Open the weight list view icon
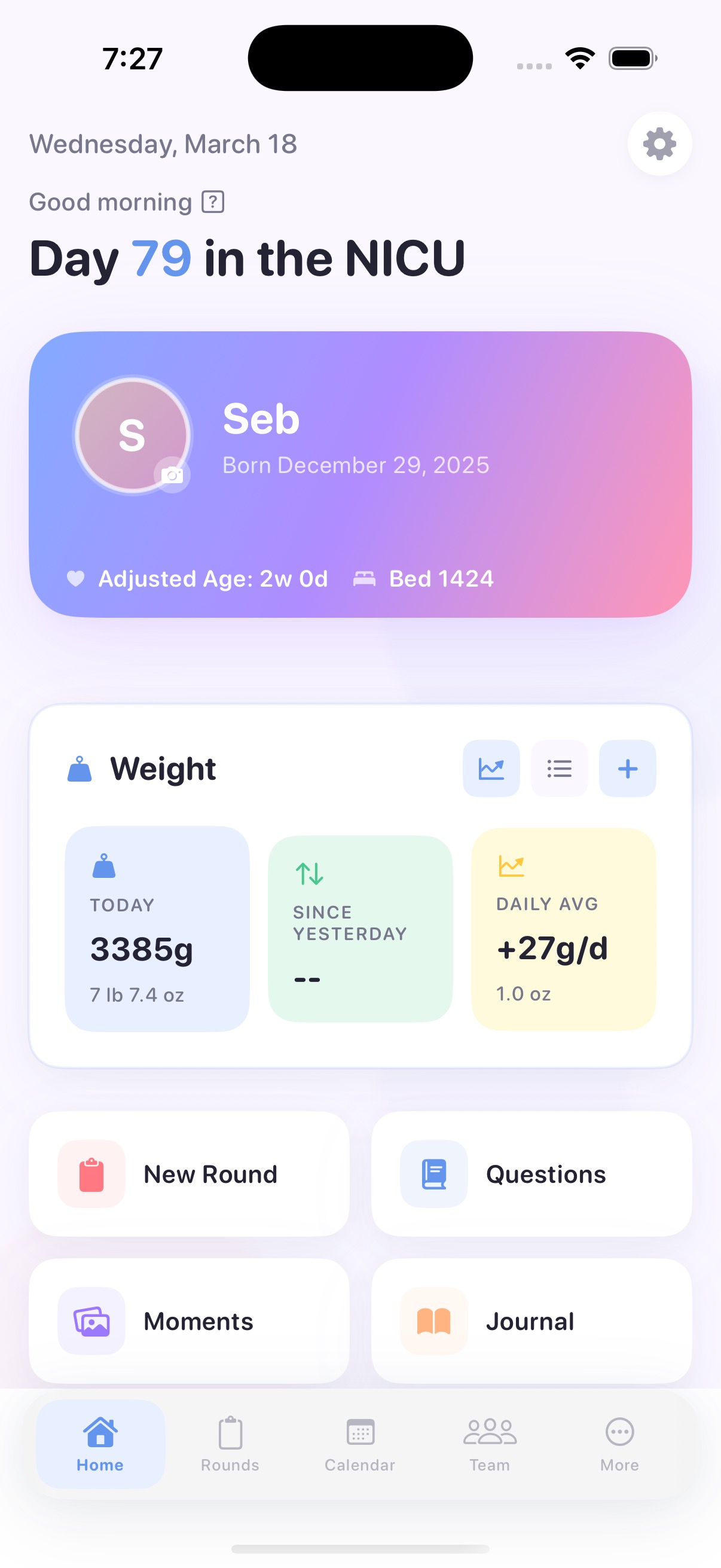 [x=559, y=768]
